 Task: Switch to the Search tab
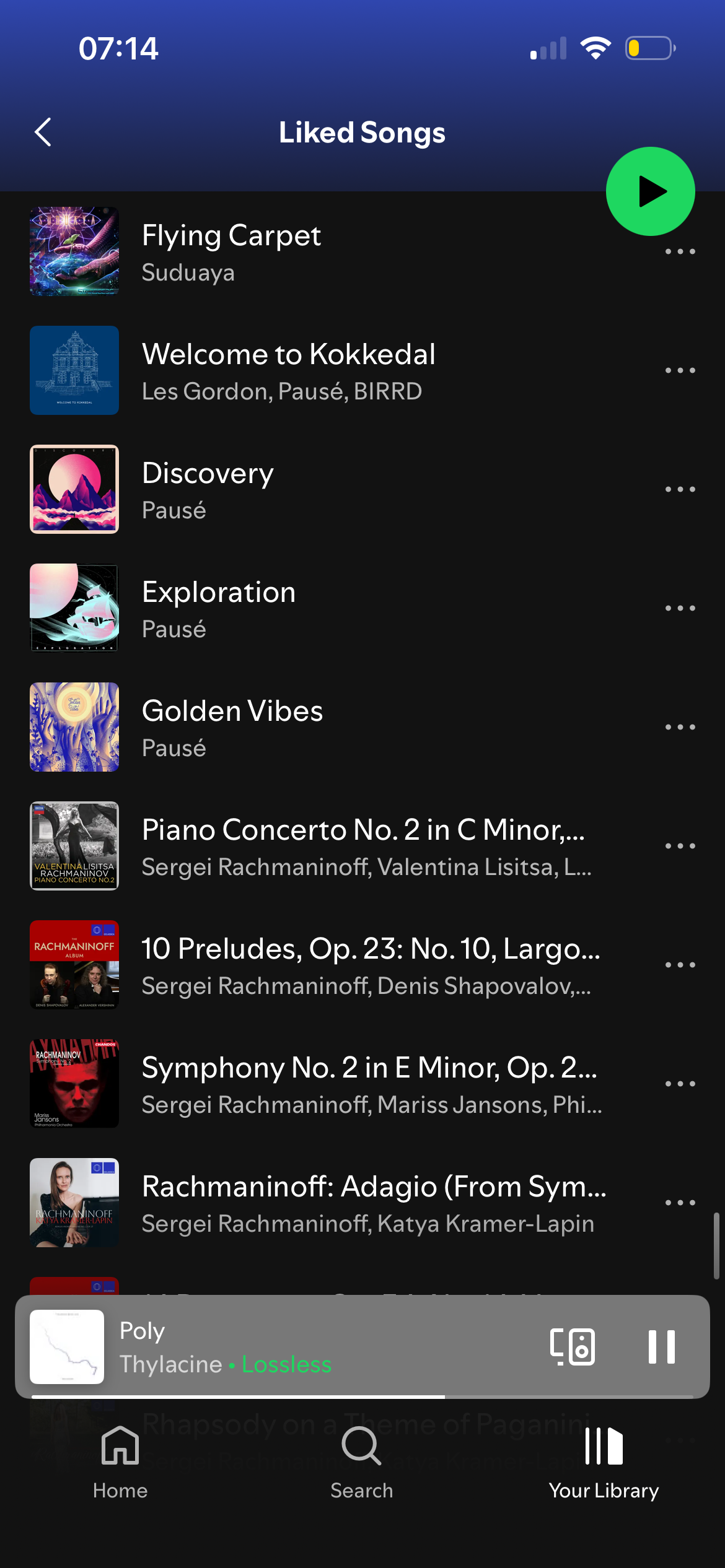pyautogui.click(x=362, y=1461)
